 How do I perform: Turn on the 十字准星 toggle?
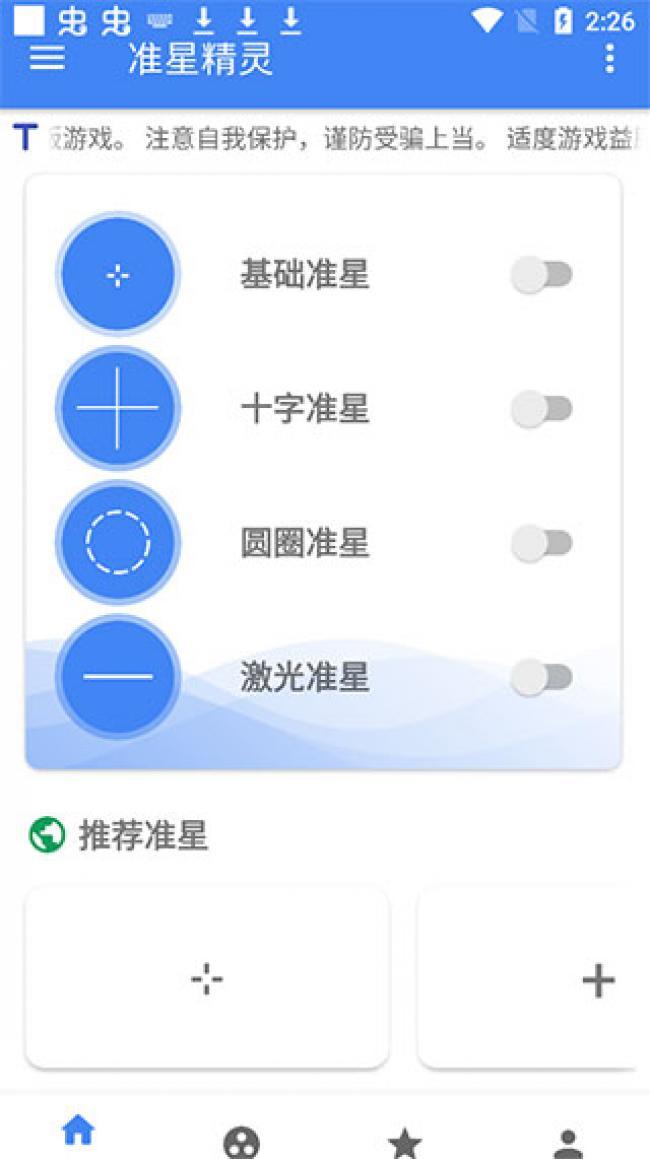[x=542, y=409]
